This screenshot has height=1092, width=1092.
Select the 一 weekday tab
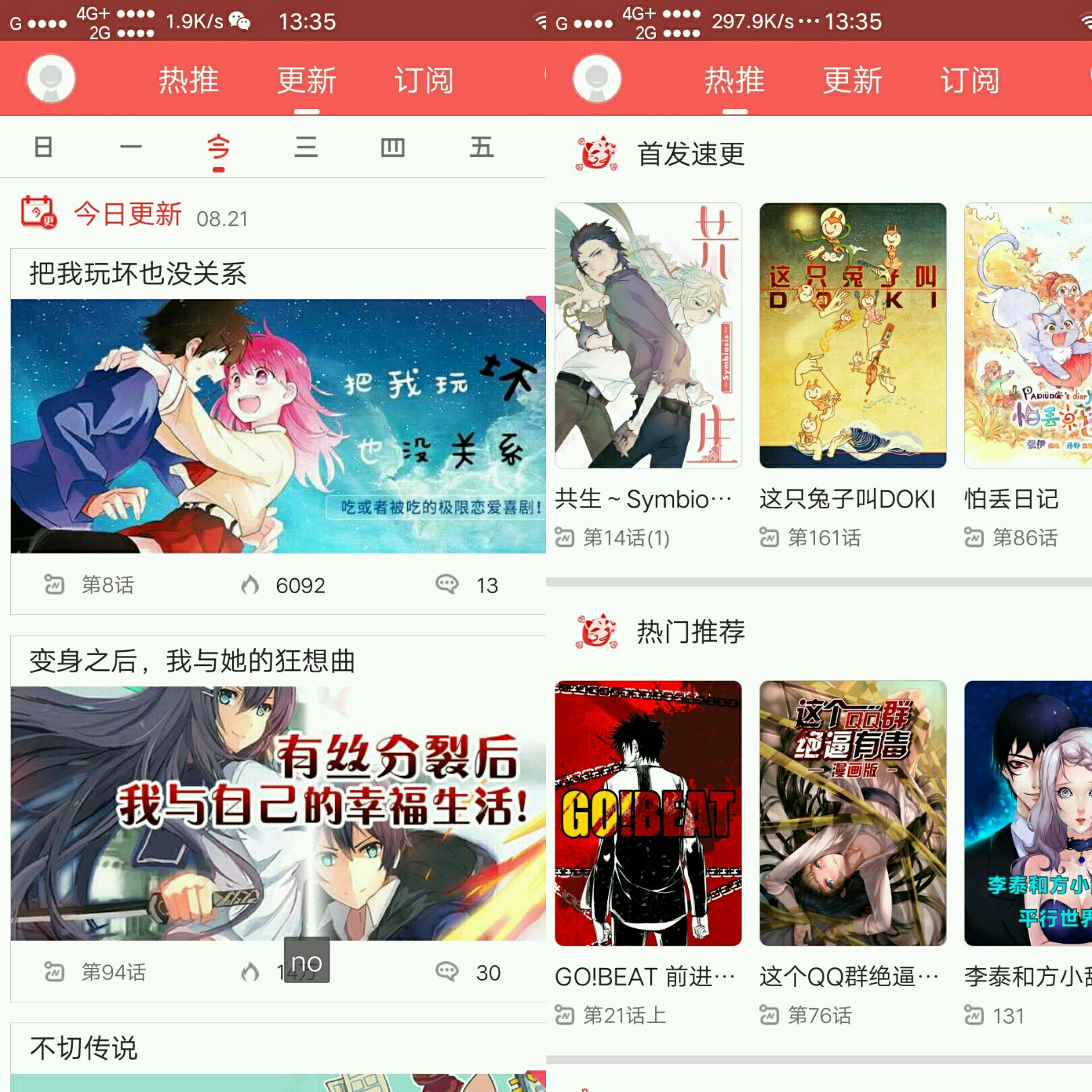click(131, 147)
